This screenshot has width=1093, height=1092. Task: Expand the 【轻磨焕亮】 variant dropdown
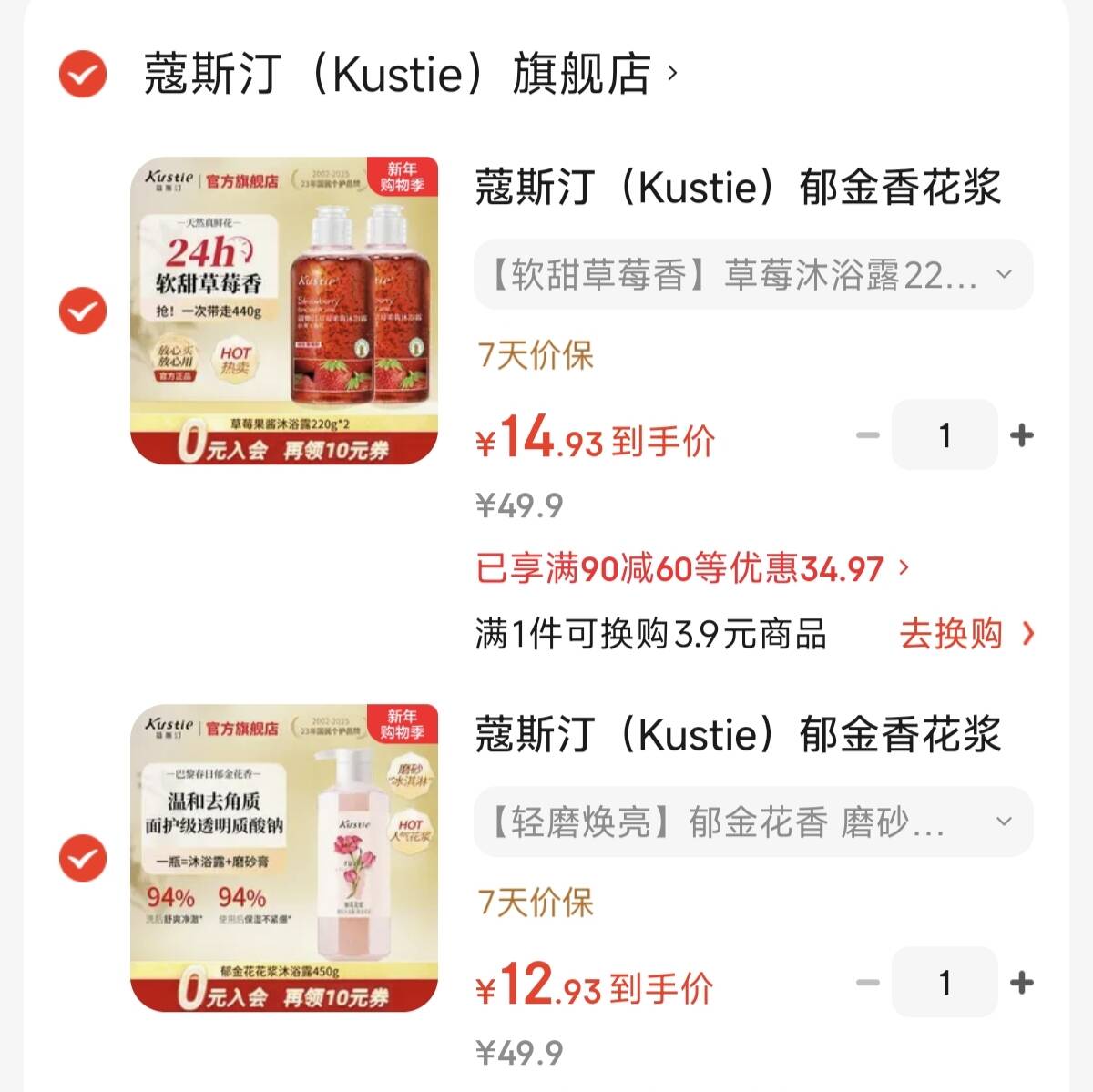pos(753,822)
